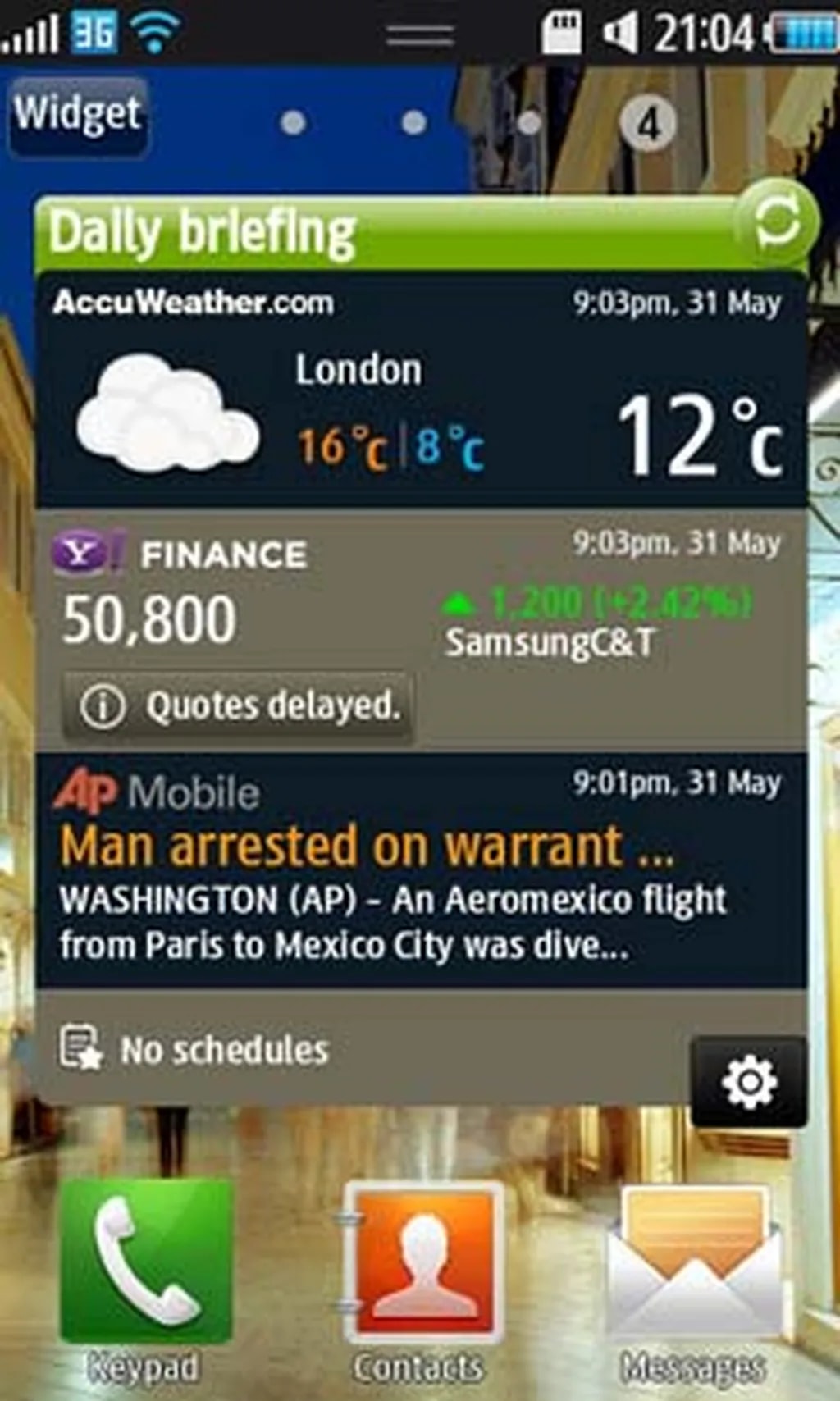This screenshot has height=1401, width=840.
Task: Tap the Widget button
Action: click(78, 115)
